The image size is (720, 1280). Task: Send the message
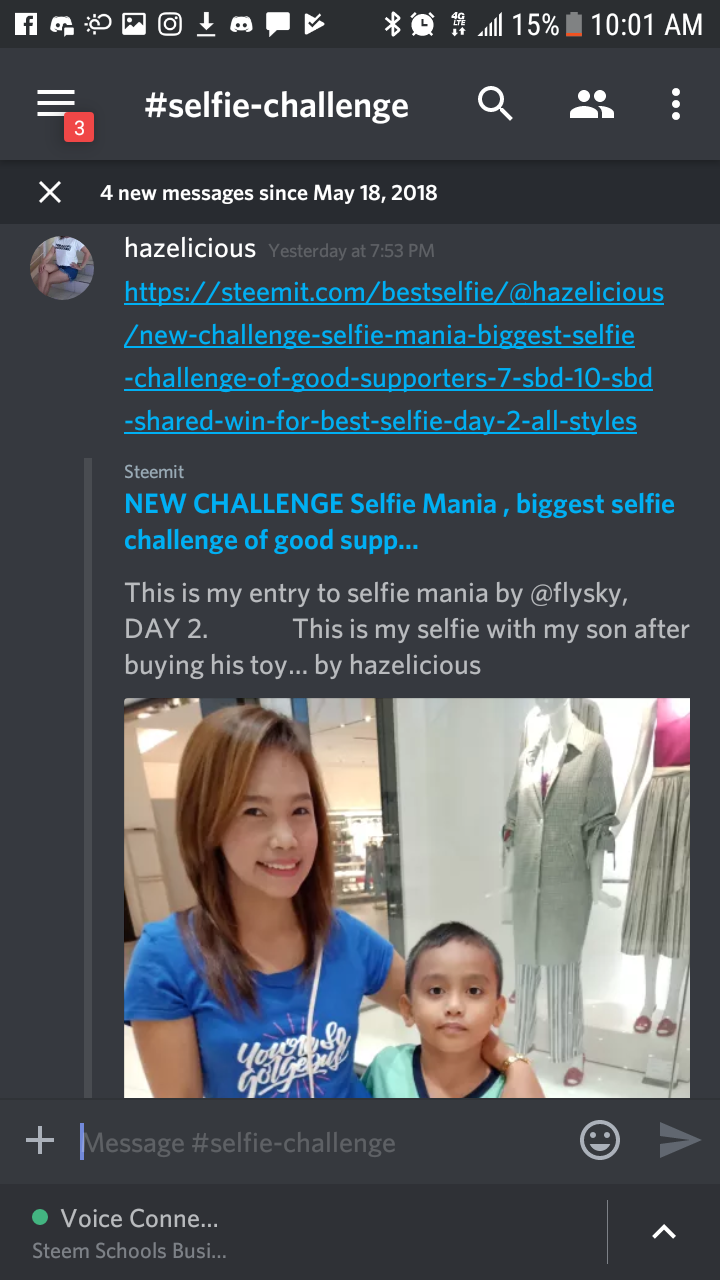pos(680,1140)
